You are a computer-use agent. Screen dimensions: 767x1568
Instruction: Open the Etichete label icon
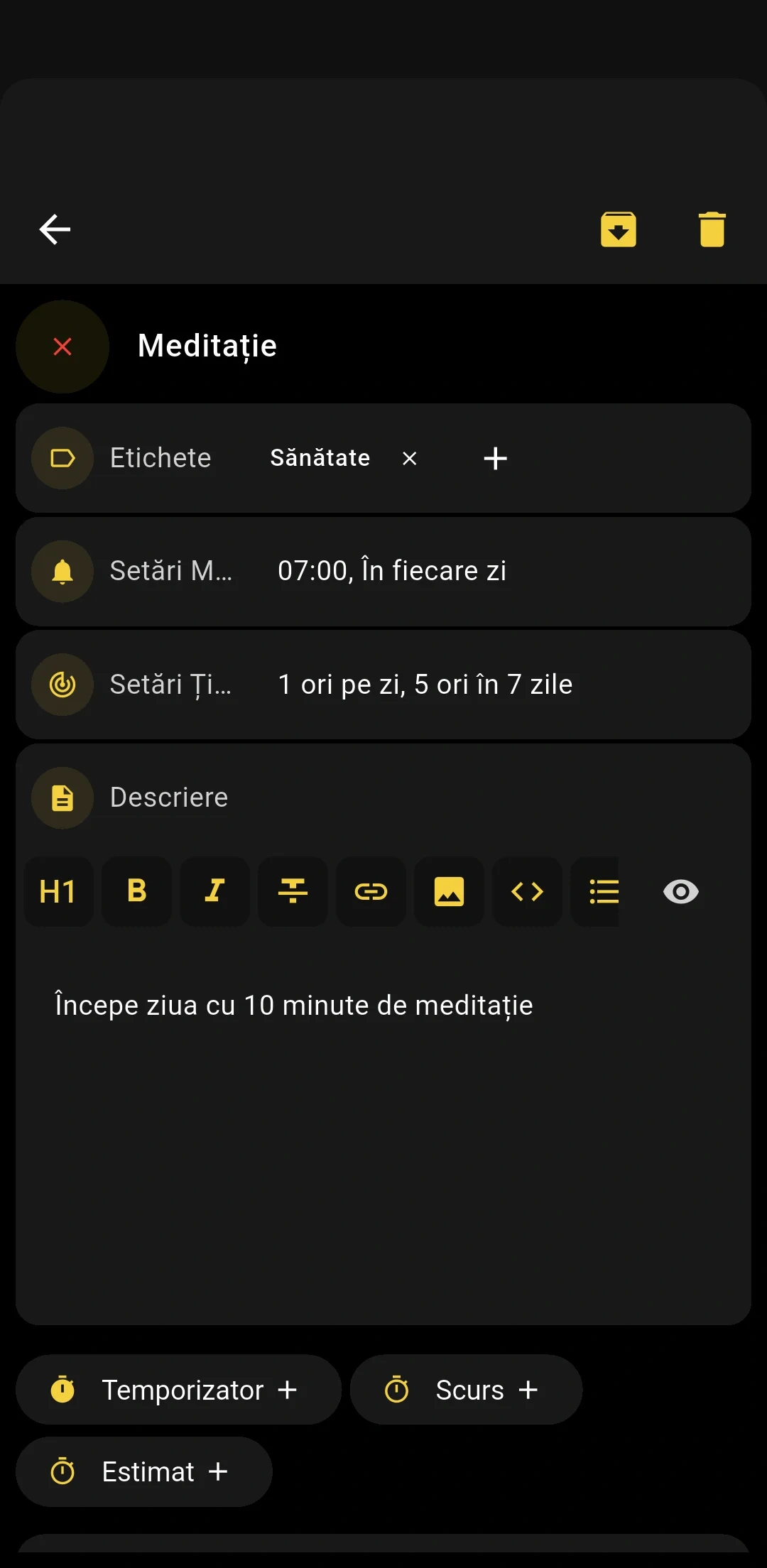pos(62,458)
